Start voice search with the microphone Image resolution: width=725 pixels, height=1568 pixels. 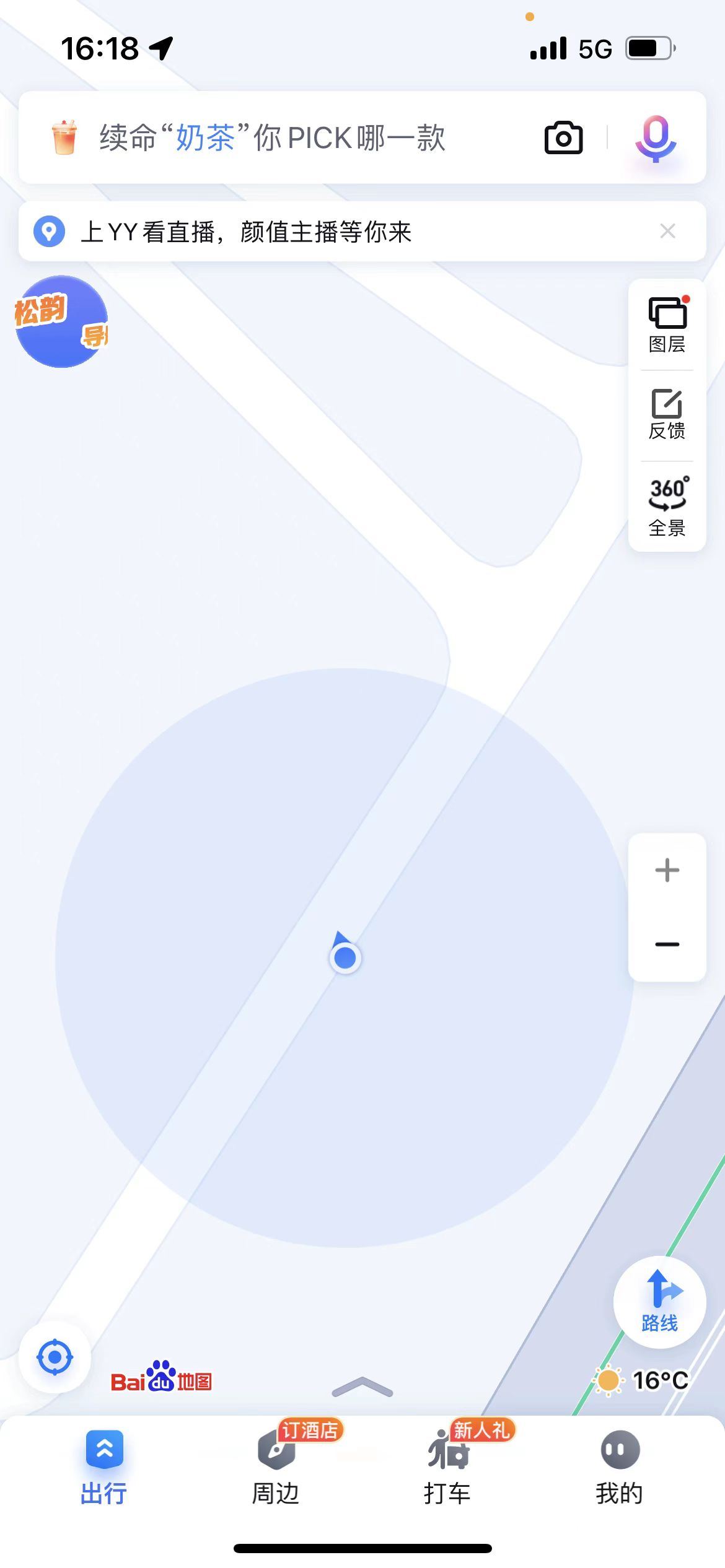pyautogui.click(x=656, y=137)
